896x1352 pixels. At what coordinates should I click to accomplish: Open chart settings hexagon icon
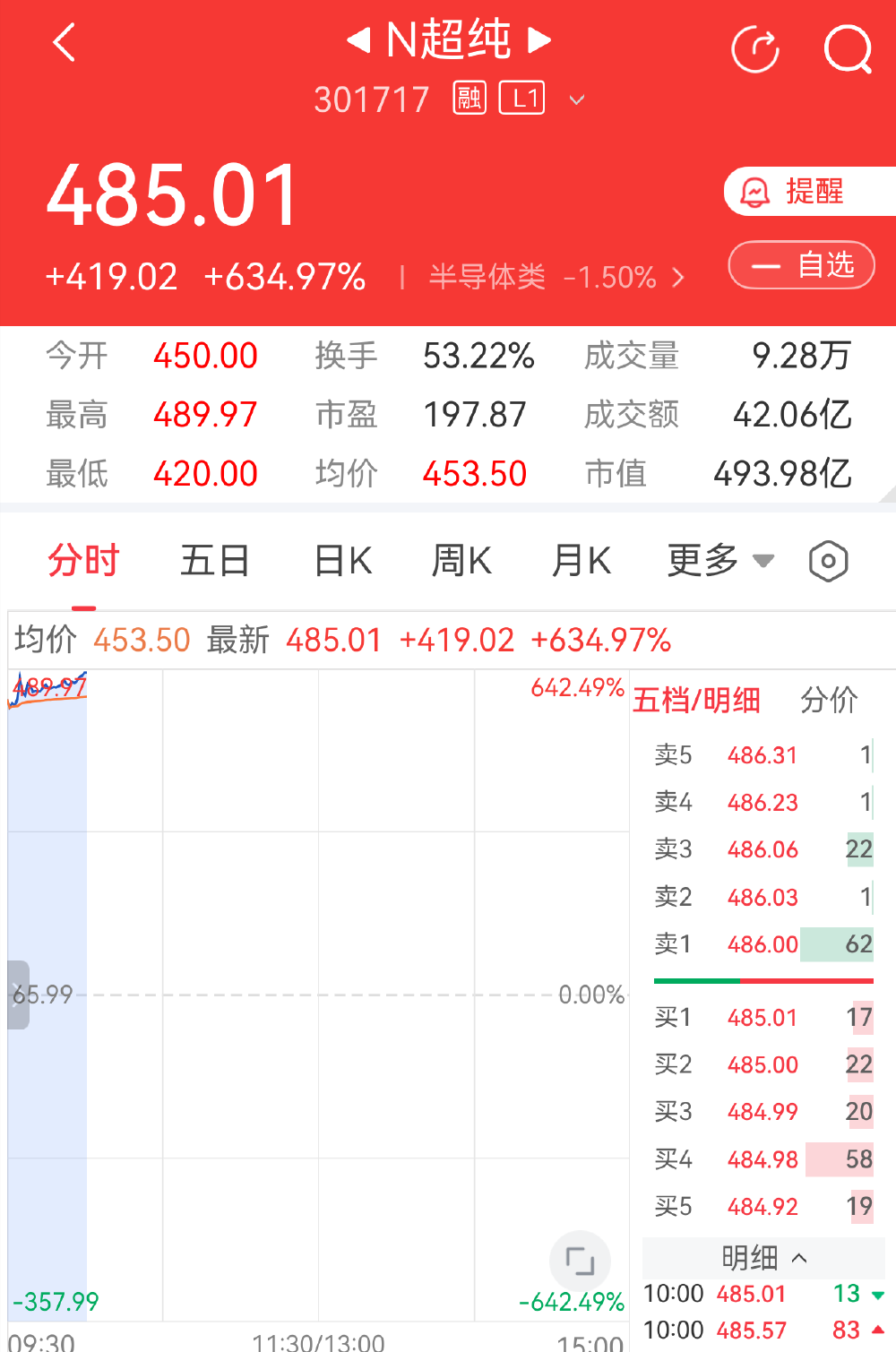pos(828,562)
